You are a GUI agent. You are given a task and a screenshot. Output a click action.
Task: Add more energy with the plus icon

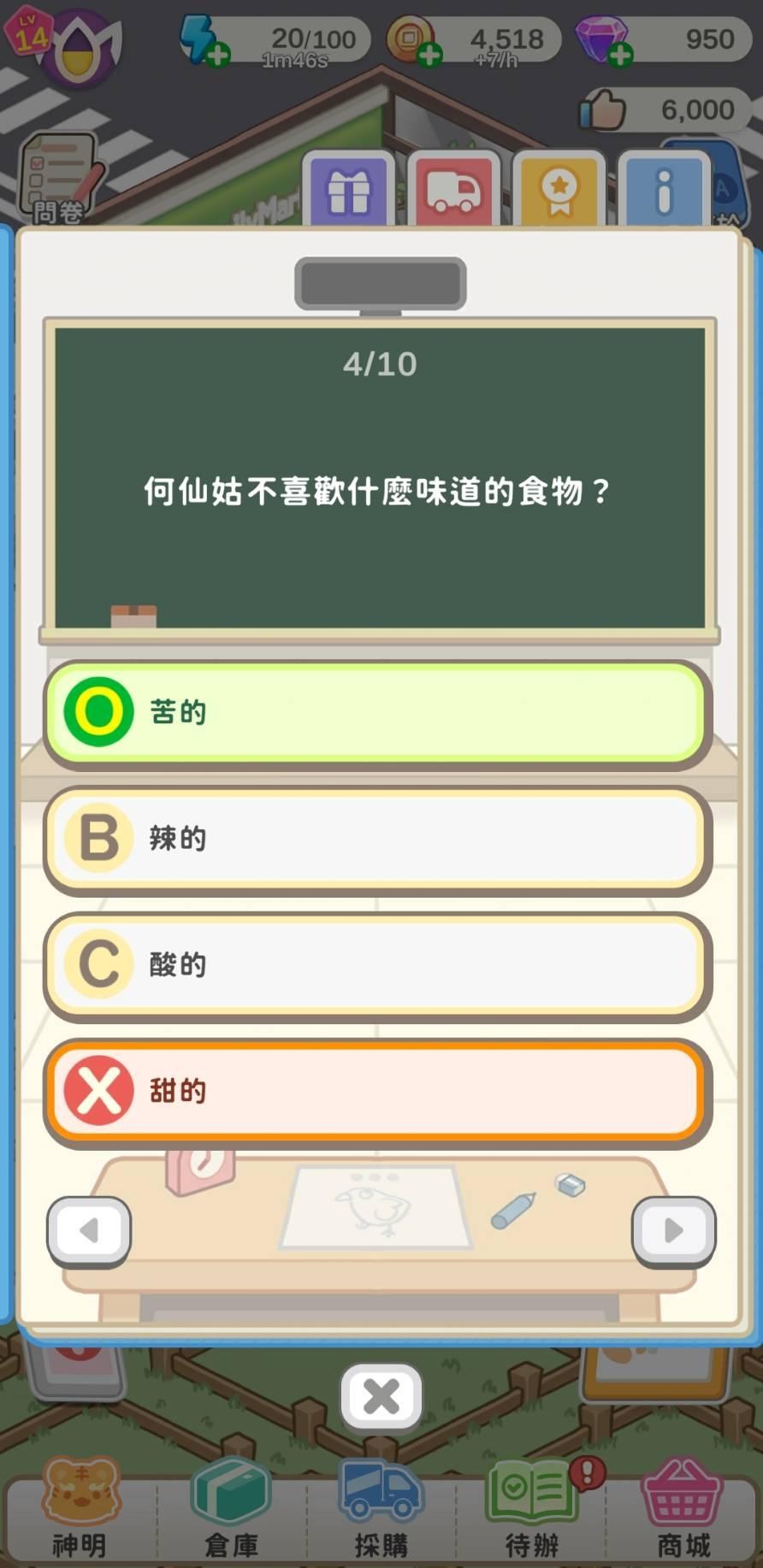[x=218, y=56]
